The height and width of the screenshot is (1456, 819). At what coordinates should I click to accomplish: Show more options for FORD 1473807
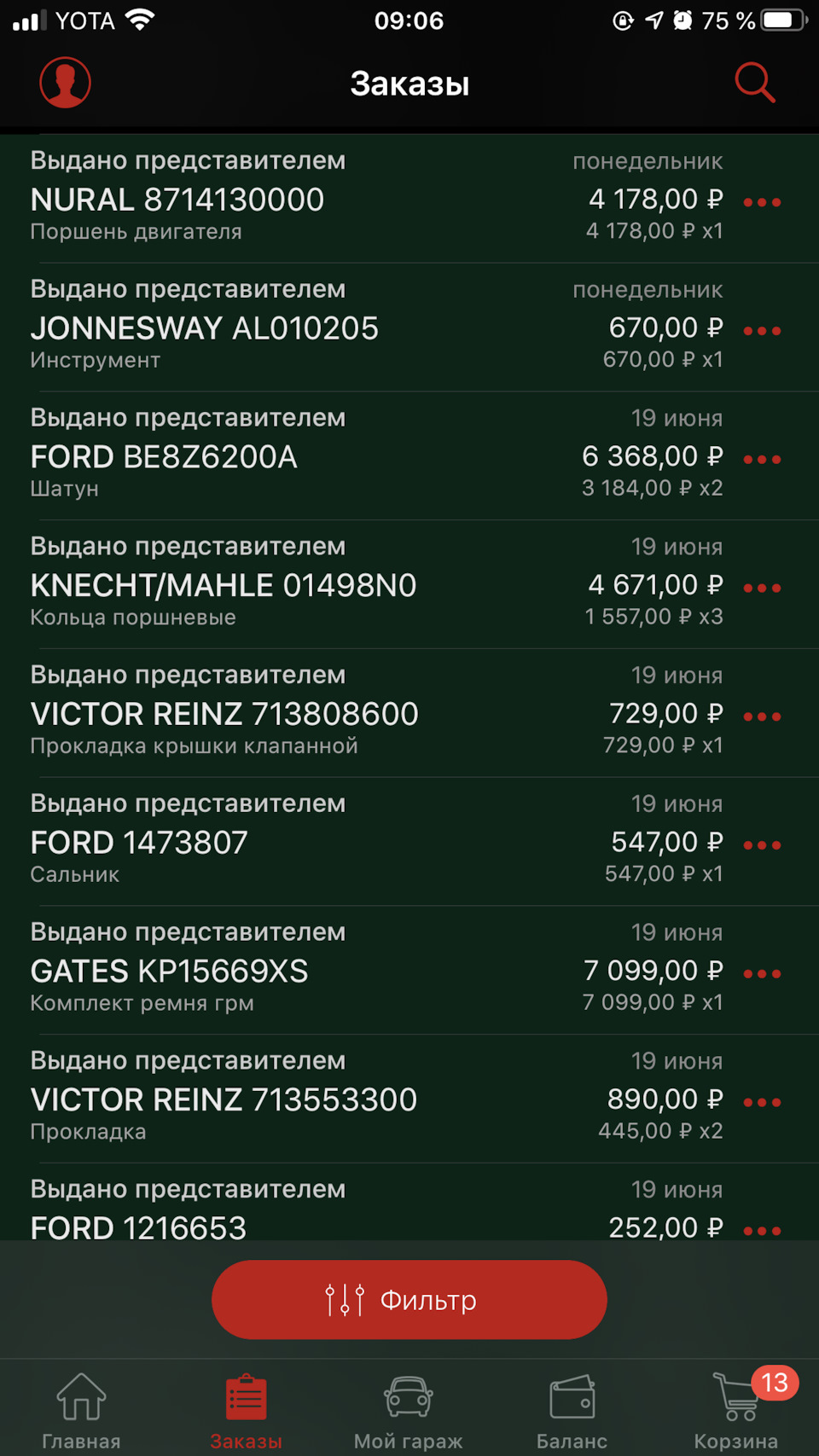tap(762, 845)
